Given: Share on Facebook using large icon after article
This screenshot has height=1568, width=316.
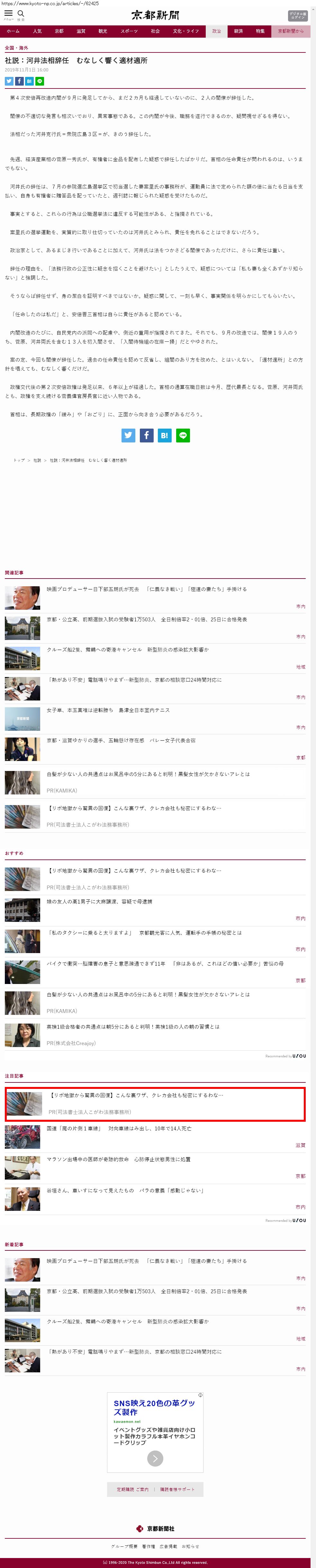Looking at the screenshot, I should [147, 435].
